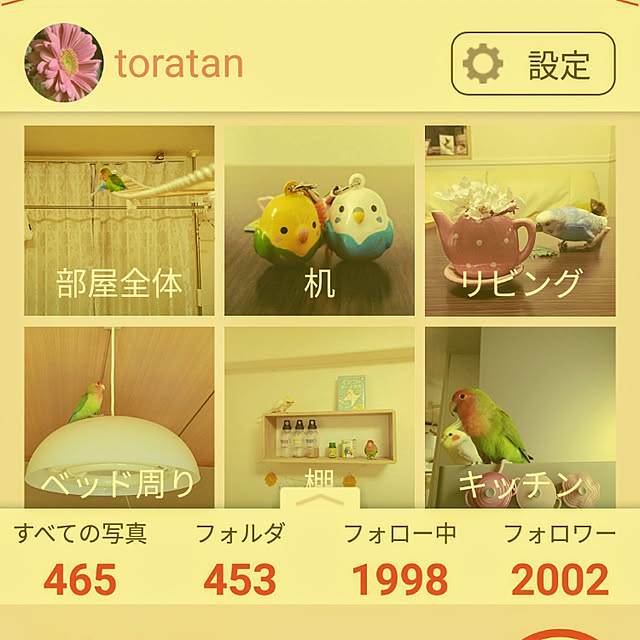Select the 机 category tile
640x640 pixels.
pos(319,220)
